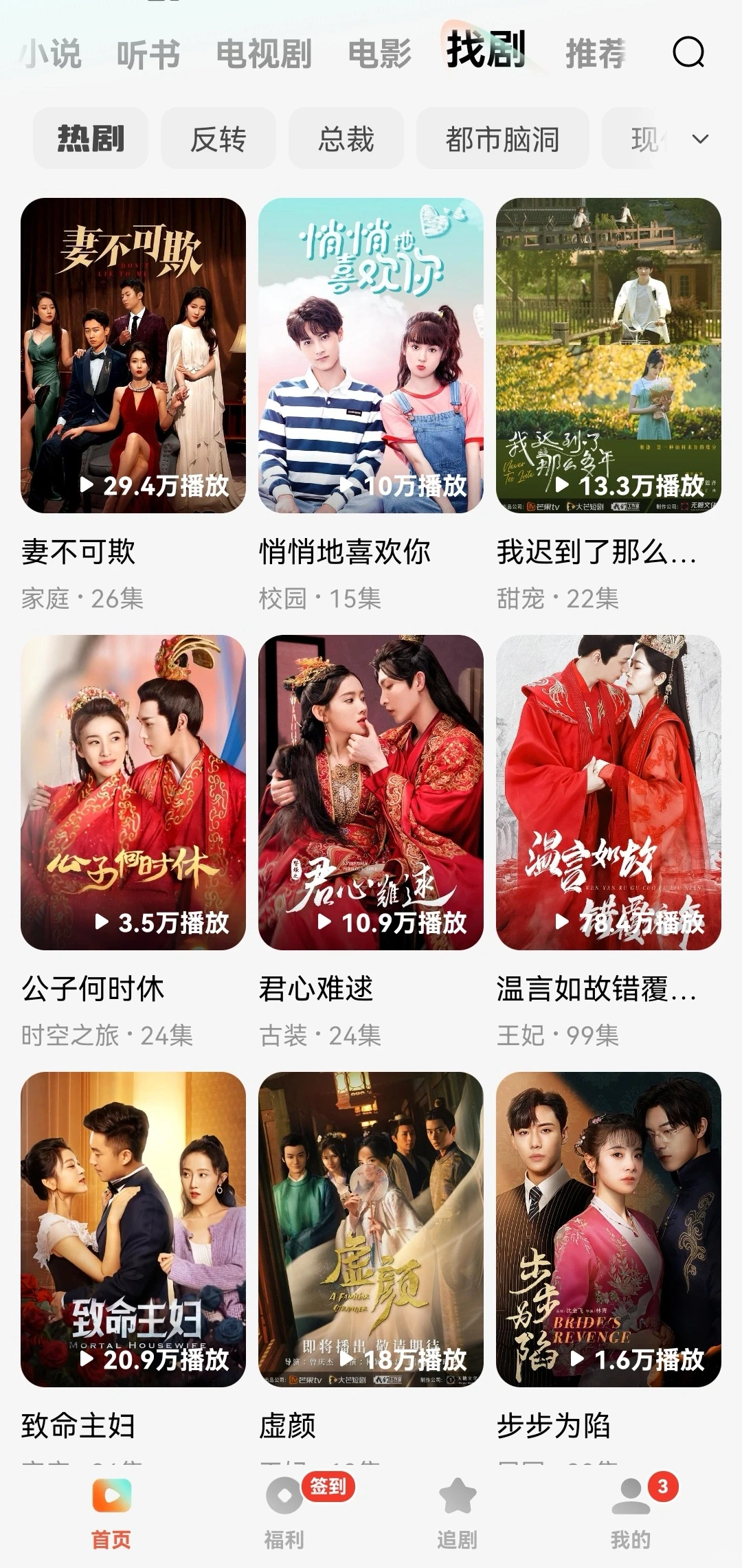Open the 公子何时休 poster
The height and width of the screenshot is (1568, 742).
(133, 792)
